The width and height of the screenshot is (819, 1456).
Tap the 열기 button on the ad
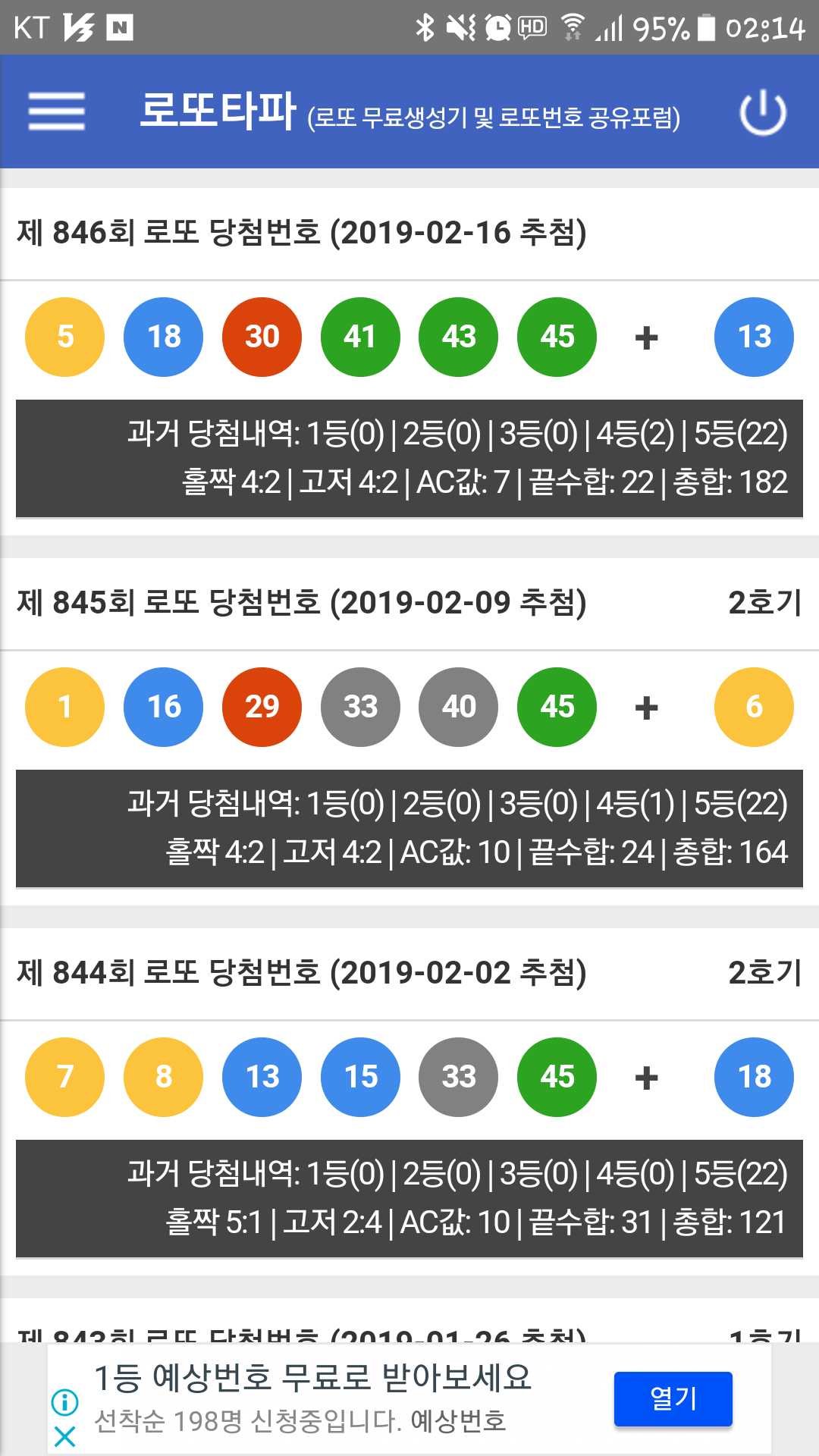tap(673, 1398)
